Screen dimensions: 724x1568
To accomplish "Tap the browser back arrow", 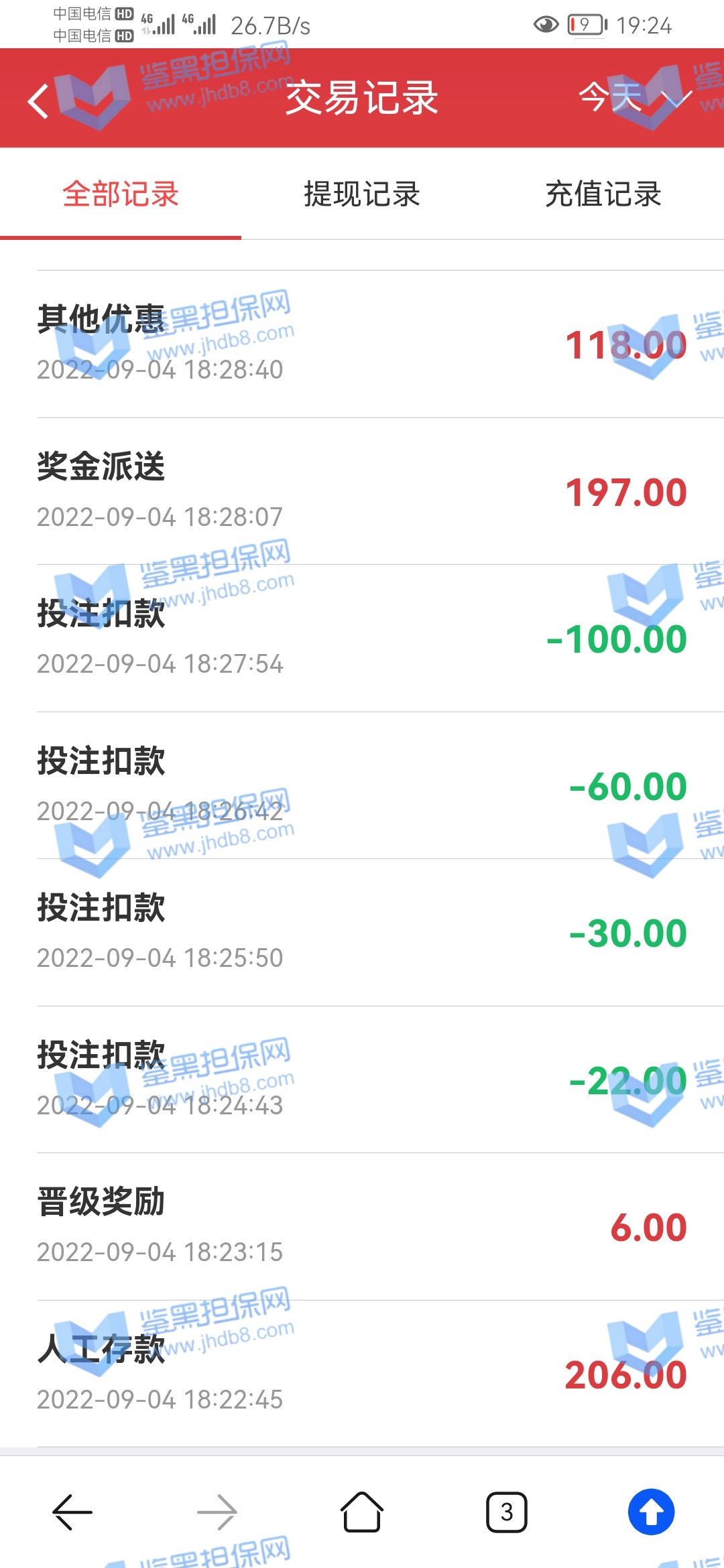I will pyautogui.click(x=72, y=1512).
